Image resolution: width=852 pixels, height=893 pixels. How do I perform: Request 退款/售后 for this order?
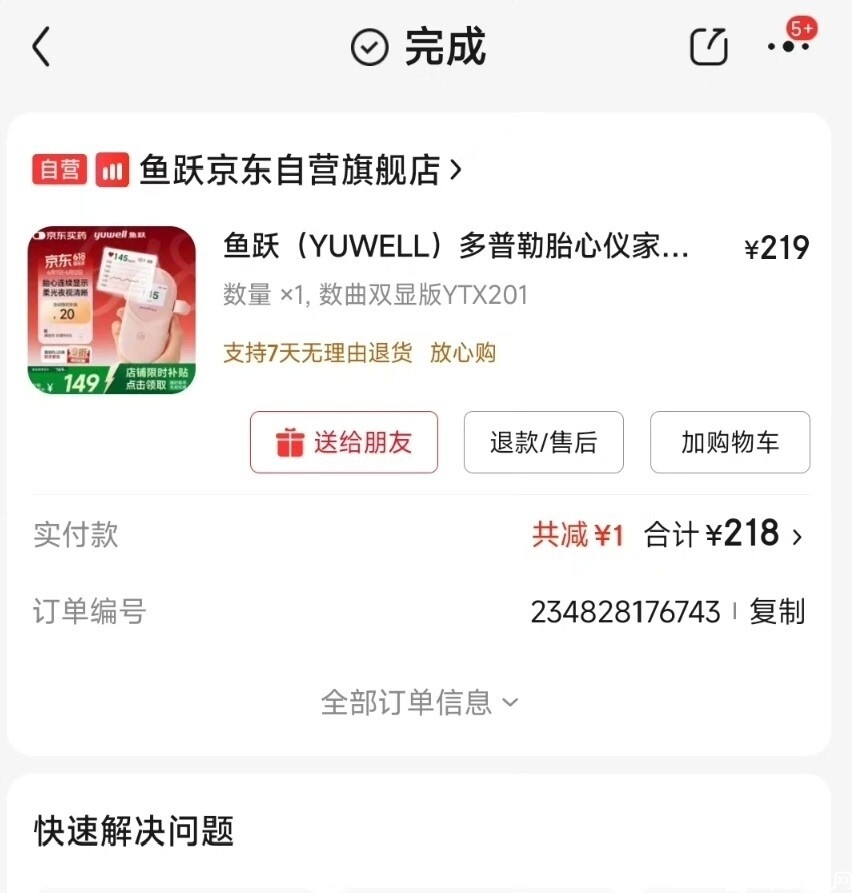(x=543, y=442)
